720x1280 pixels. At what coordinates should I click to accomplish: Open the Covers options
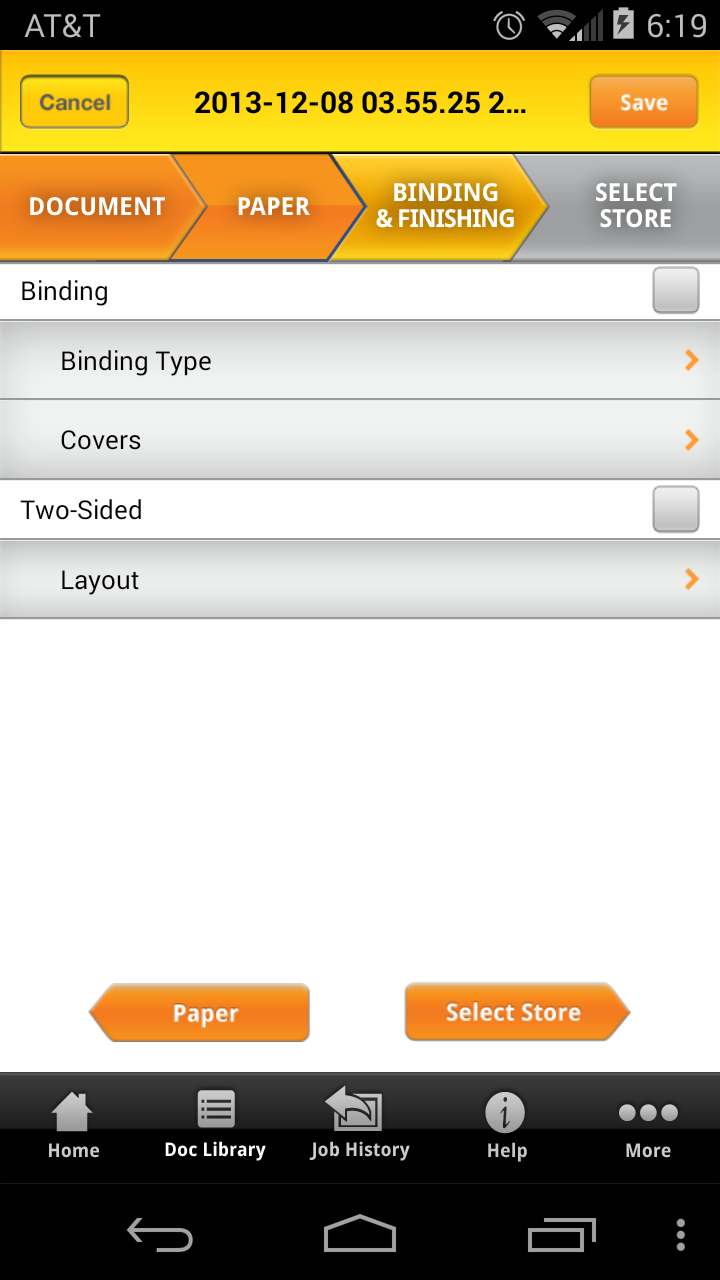[x=360, y=440]
